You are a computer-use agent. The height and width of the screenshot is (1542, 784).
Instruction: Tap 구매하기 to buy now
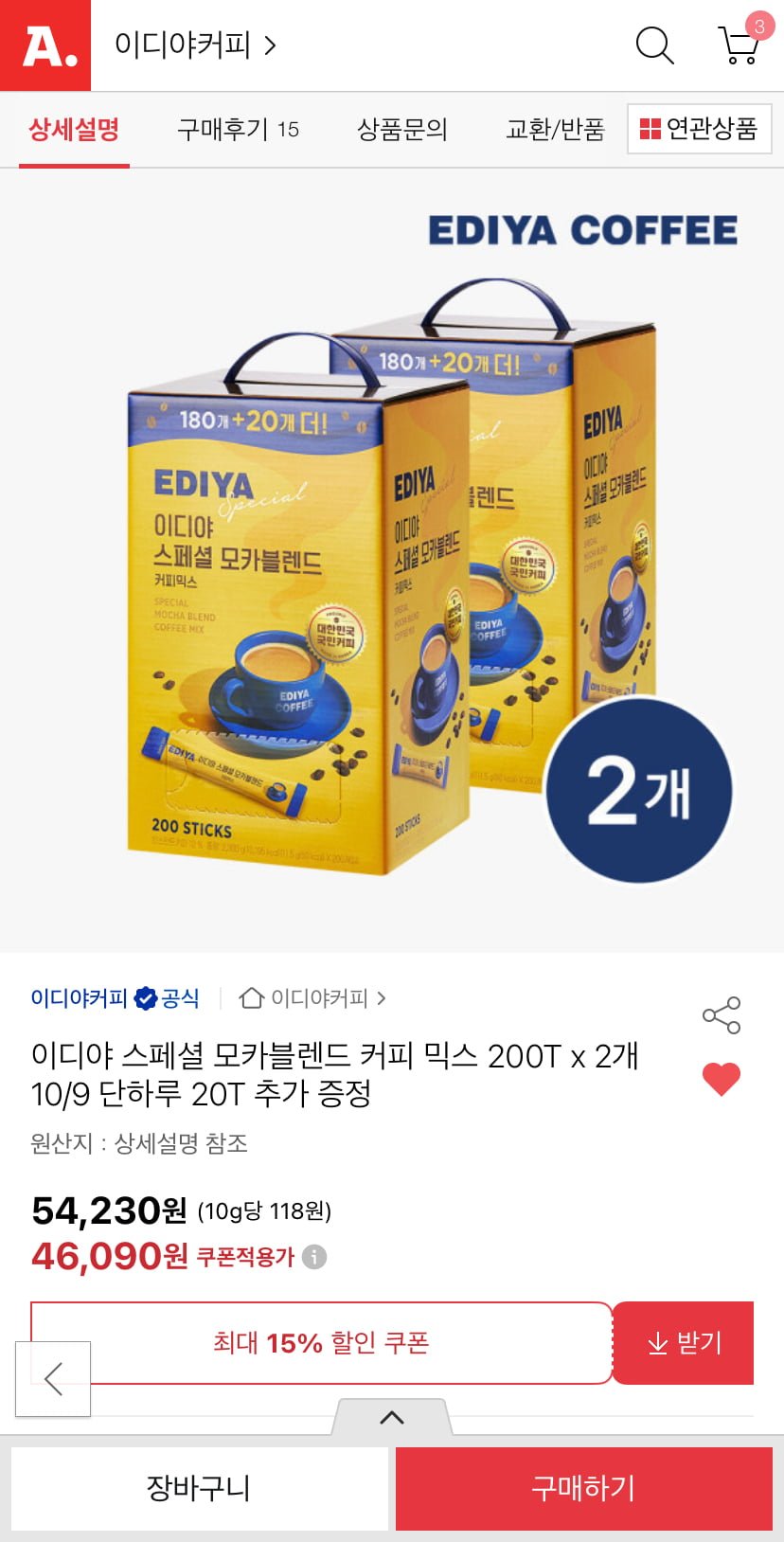(583, 1488)
